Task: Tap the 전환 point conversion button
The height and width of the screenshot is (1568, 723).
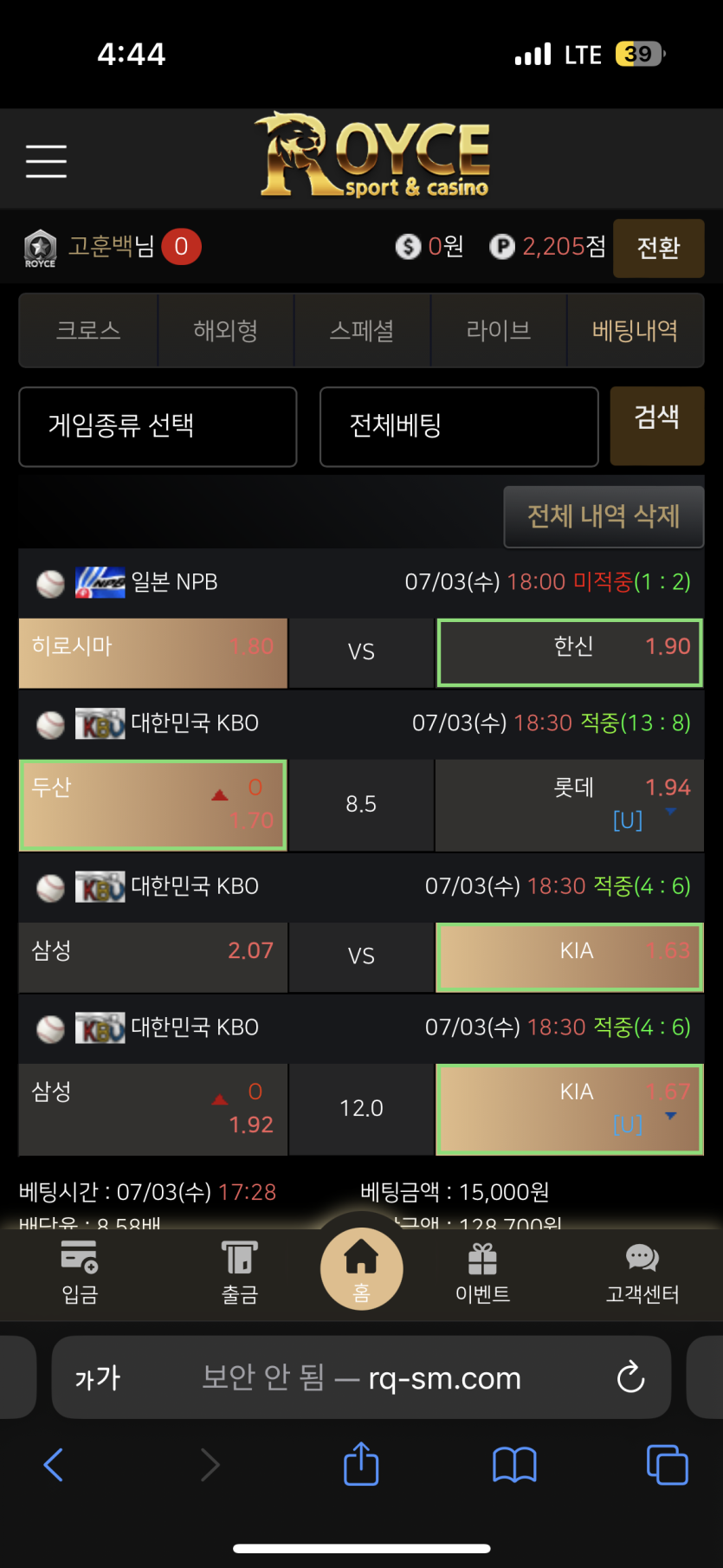Action: tap(658, 248)
